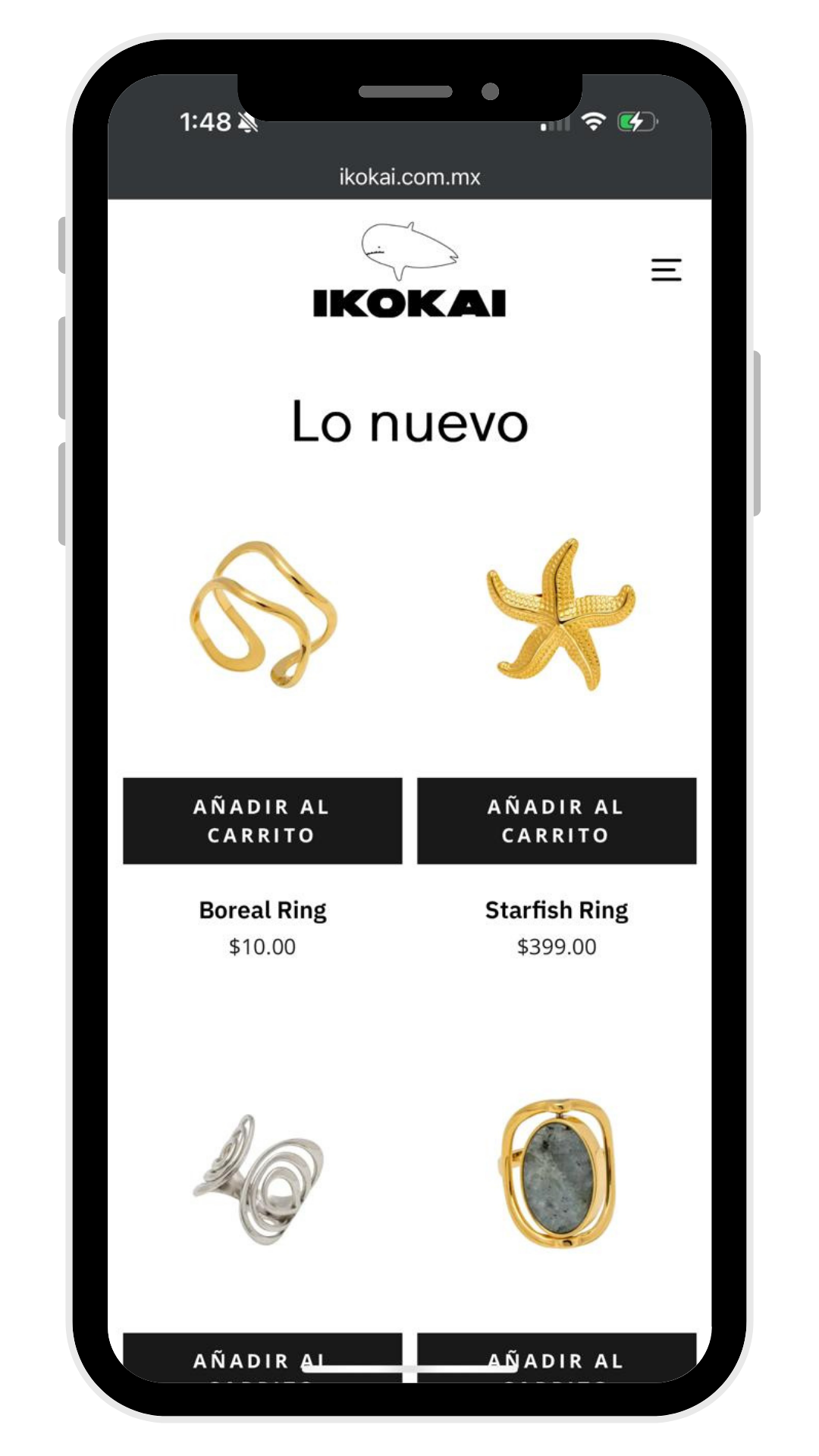Open the hamburger menu
Image resolution: width=819 pixels, height=1456 pixels.
[666, 270]
